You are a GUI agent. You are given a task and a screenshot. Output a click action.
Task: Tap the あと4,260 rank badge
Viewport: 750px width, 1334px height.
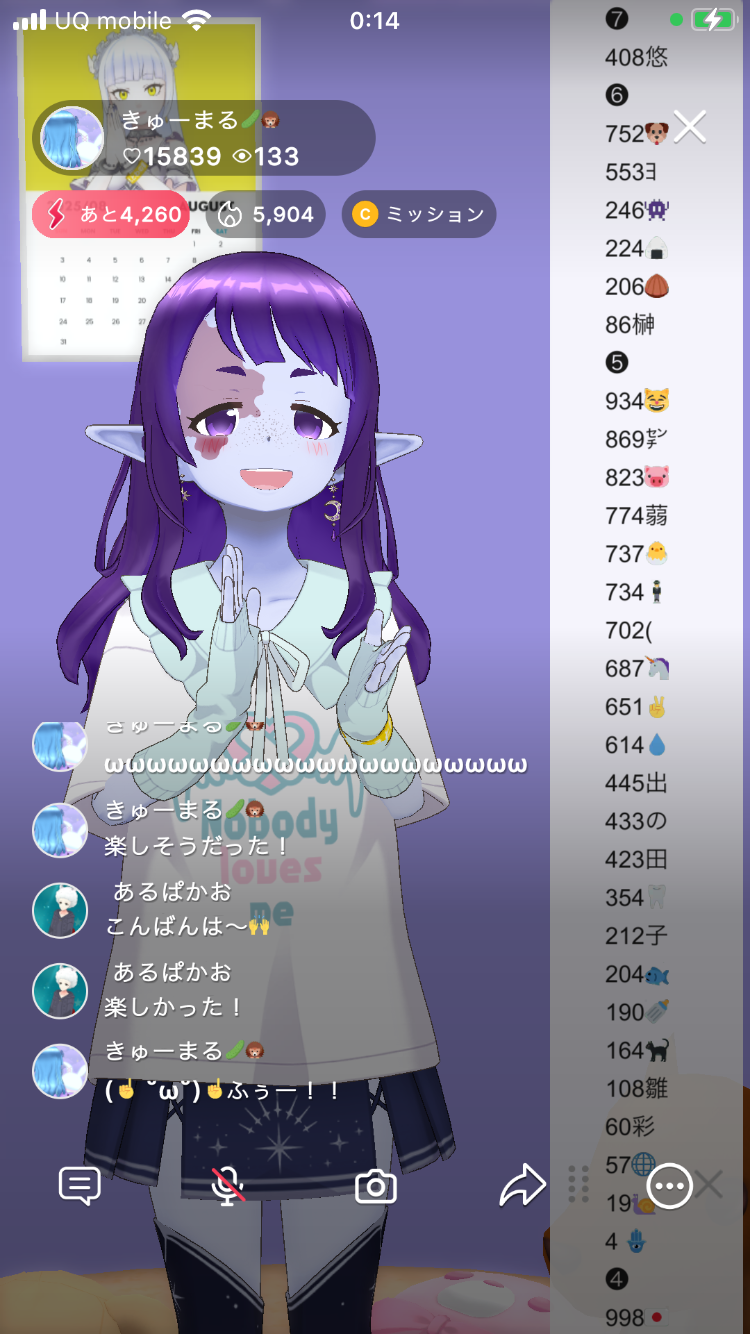(110, 214)
